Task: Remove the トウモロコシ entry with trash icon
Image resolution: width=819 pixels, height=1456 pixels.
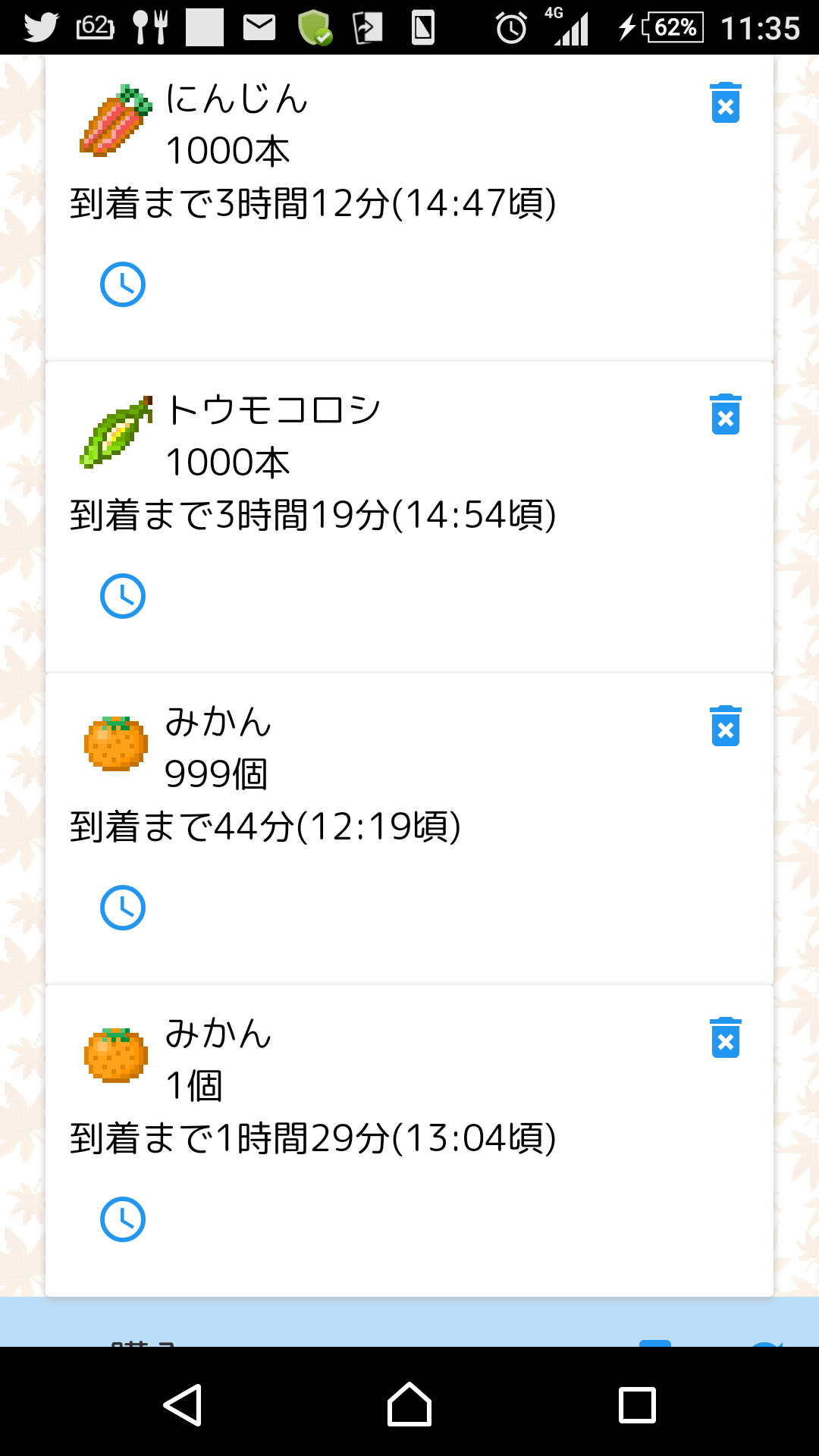Action: [x=726, y=414]
